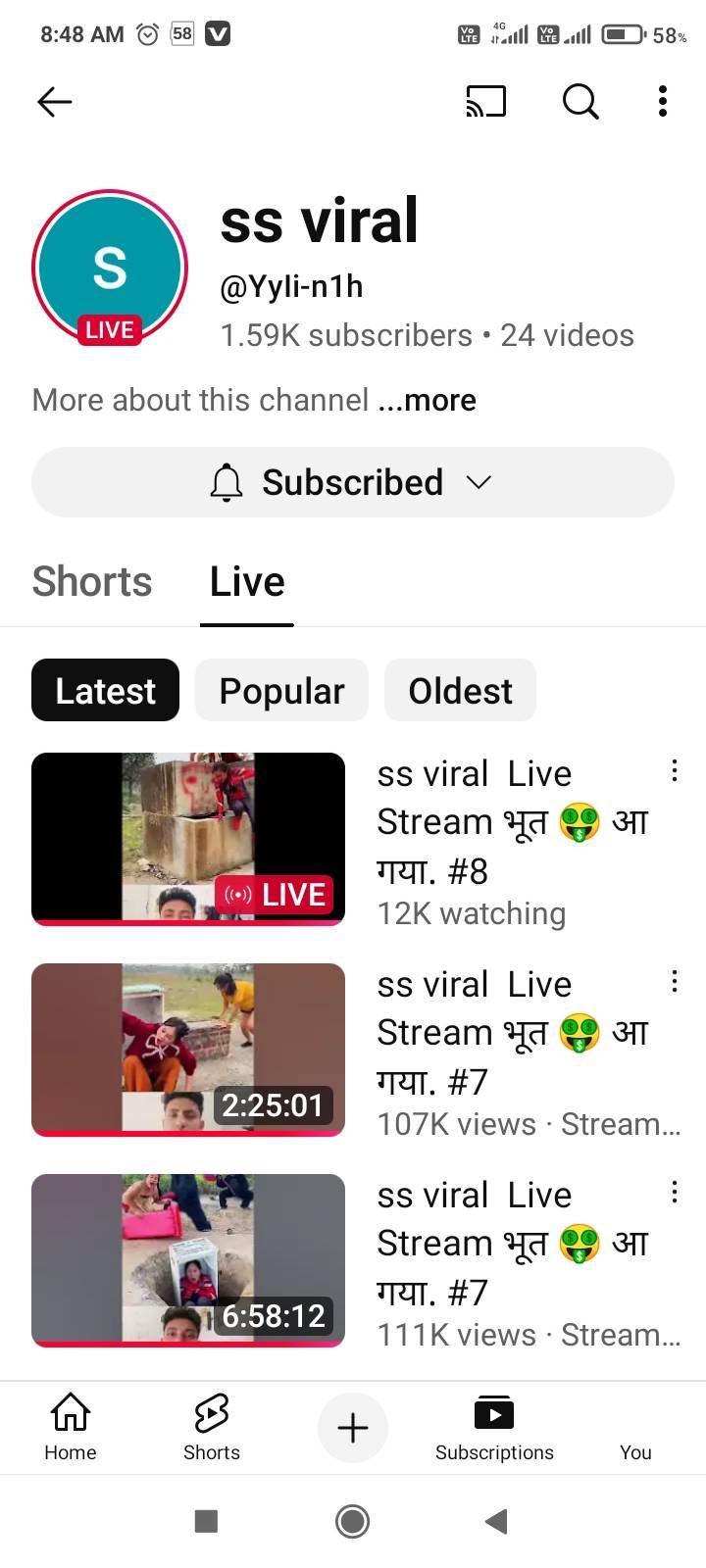
Task: Go back using the top-left arrow
Action: tap(55, 101)
